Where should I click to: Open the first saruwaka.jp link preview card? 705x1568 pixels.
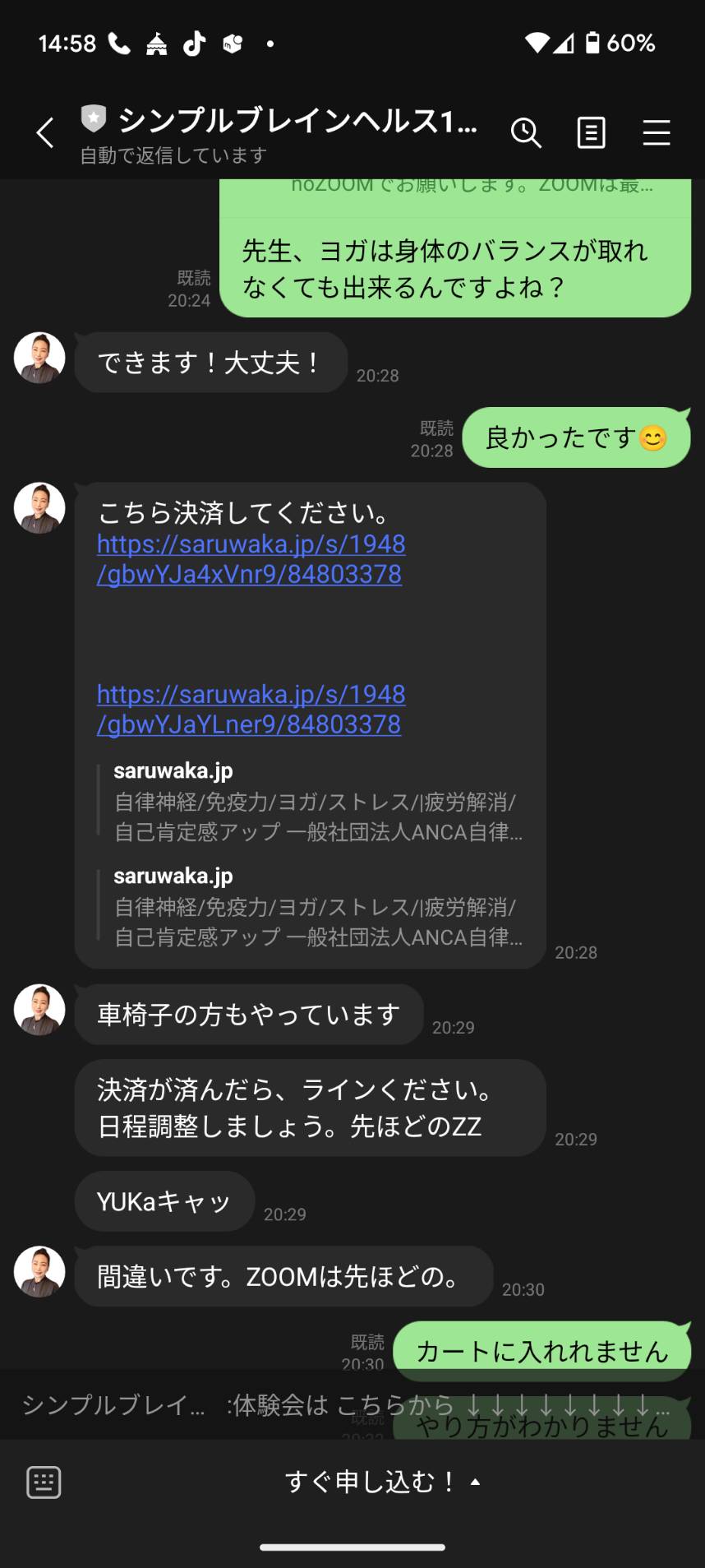(317, 802)
